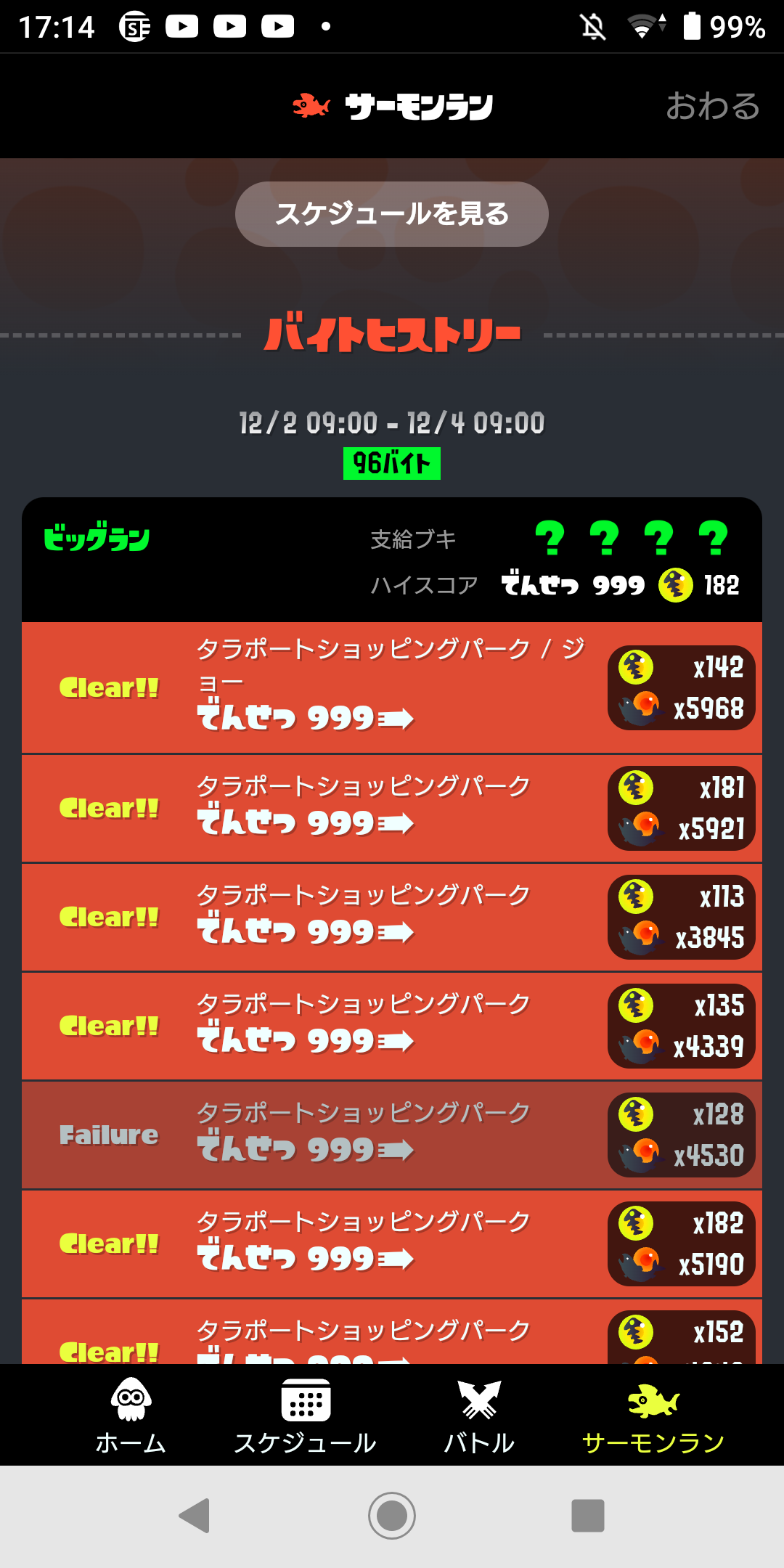View the Clear shift with x135 golden eggs
This screenshot has width=784, height=1568.
(392, 1026)
